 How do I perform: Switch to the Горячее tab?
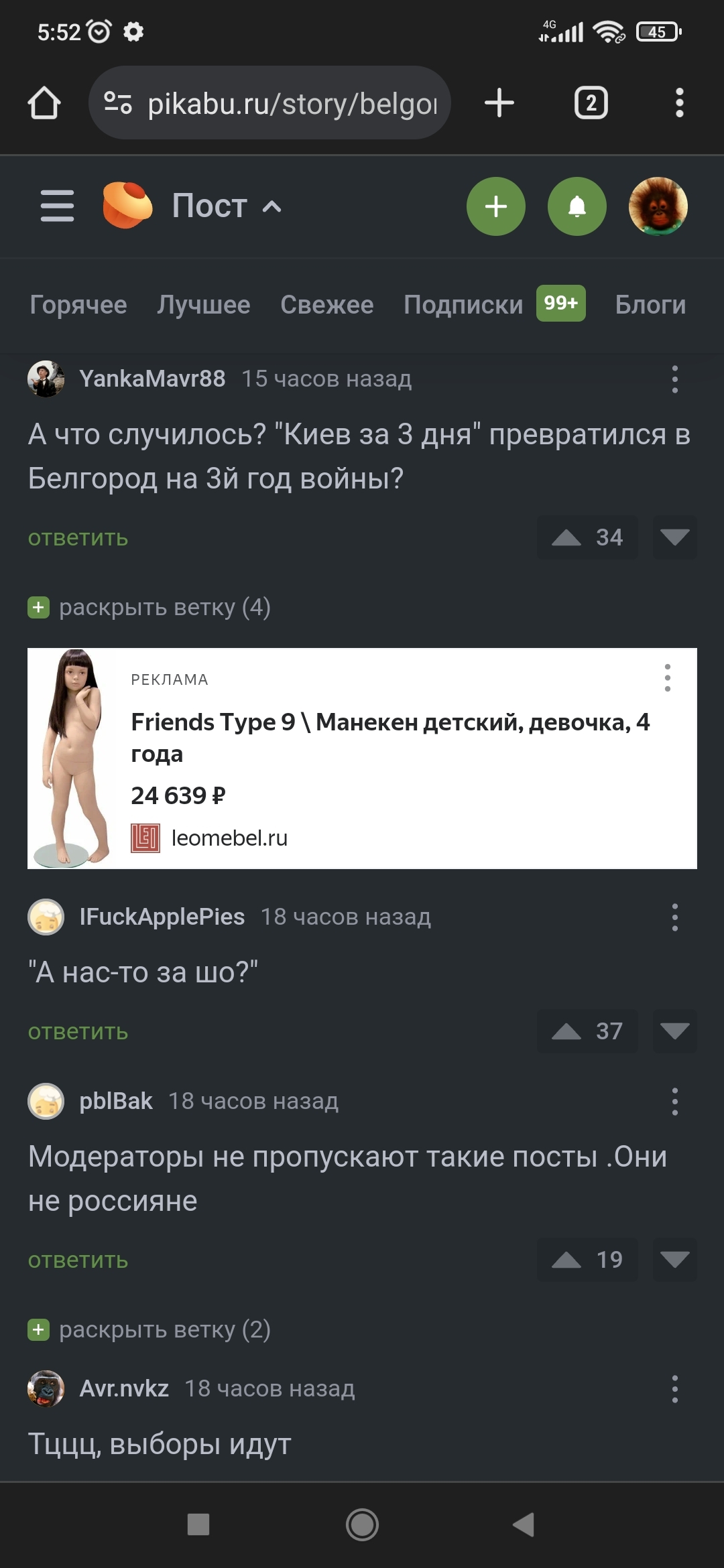[x=78, y=305]
